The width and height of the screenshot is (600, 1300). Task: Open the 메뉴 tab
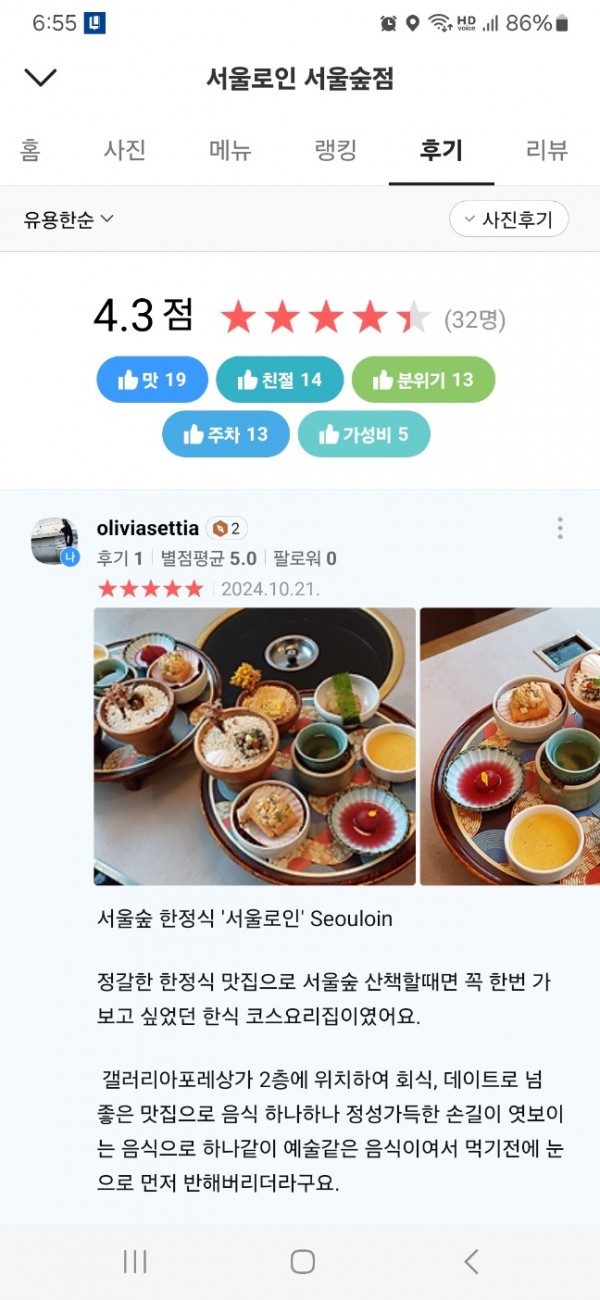(230, 150)
